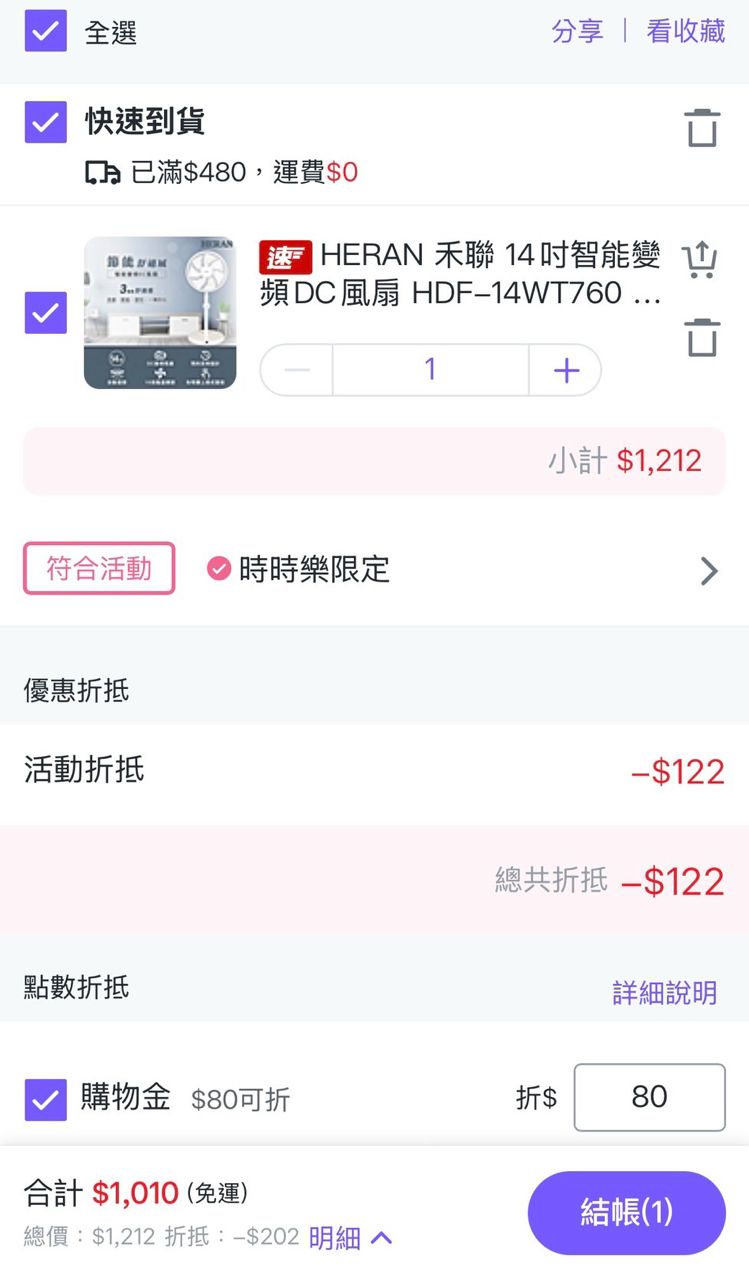This screenshot has height=1280, width=749.
Task: Open the 時時樂限定 promotion details
Action: click(x=708, y=570)
